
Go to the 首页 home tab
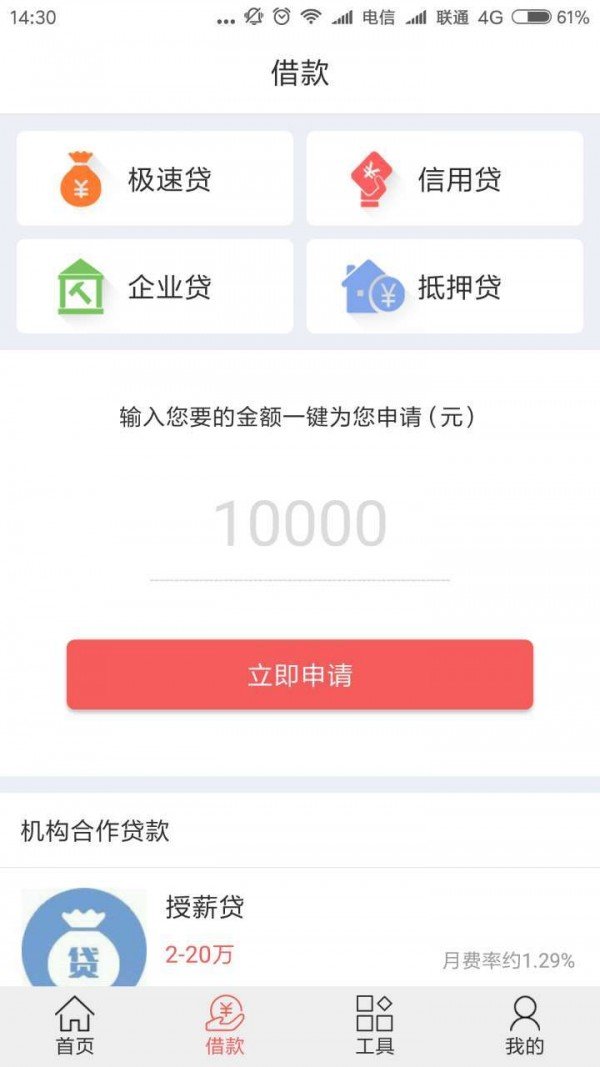(75, 1026)
